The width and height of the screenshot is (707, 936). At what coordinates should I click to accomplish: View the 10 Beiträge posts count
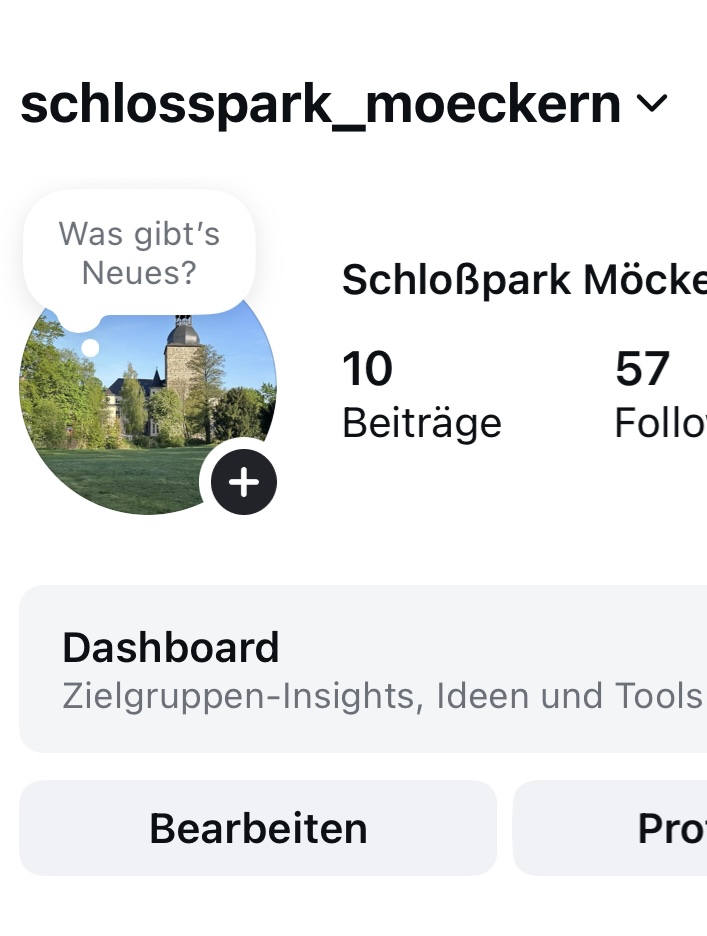click(x=421, y=396)
